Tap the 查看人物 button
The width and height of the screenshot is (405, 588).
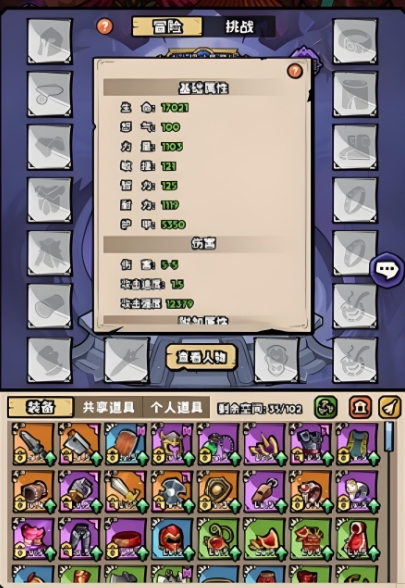point(202,357)
